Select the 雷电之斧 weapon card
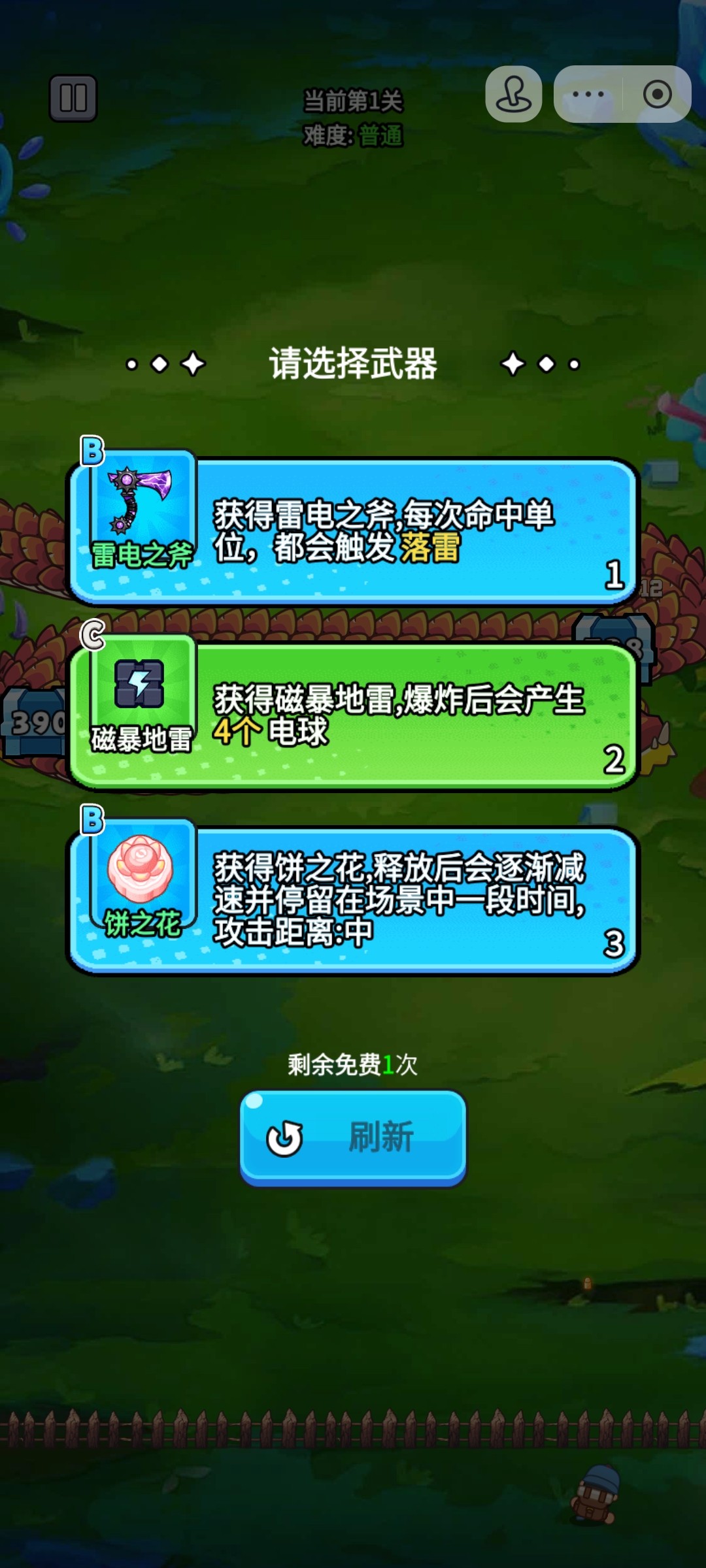 point(353,531)
